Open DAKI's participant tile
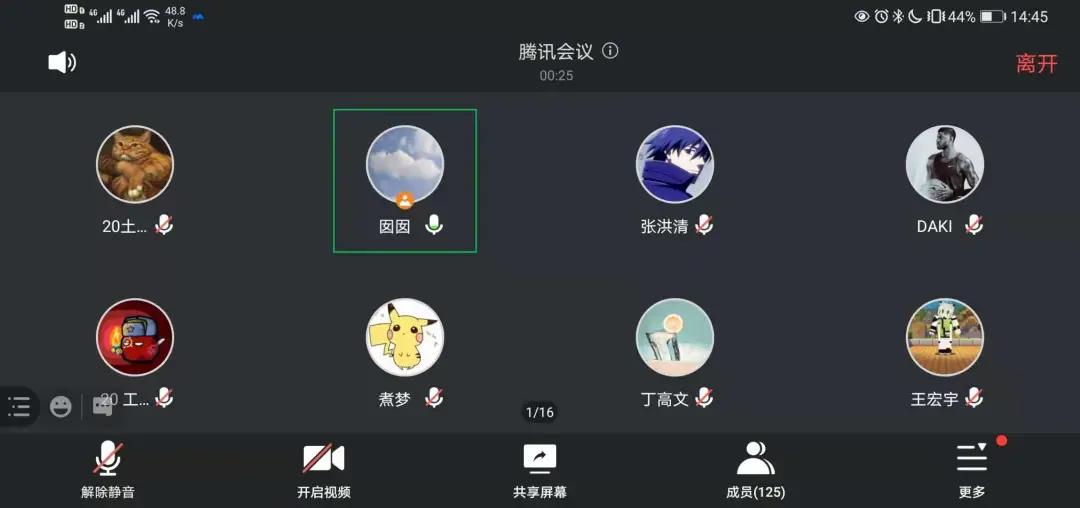Screen dimensions: 1080x508 tap(945, 165)
